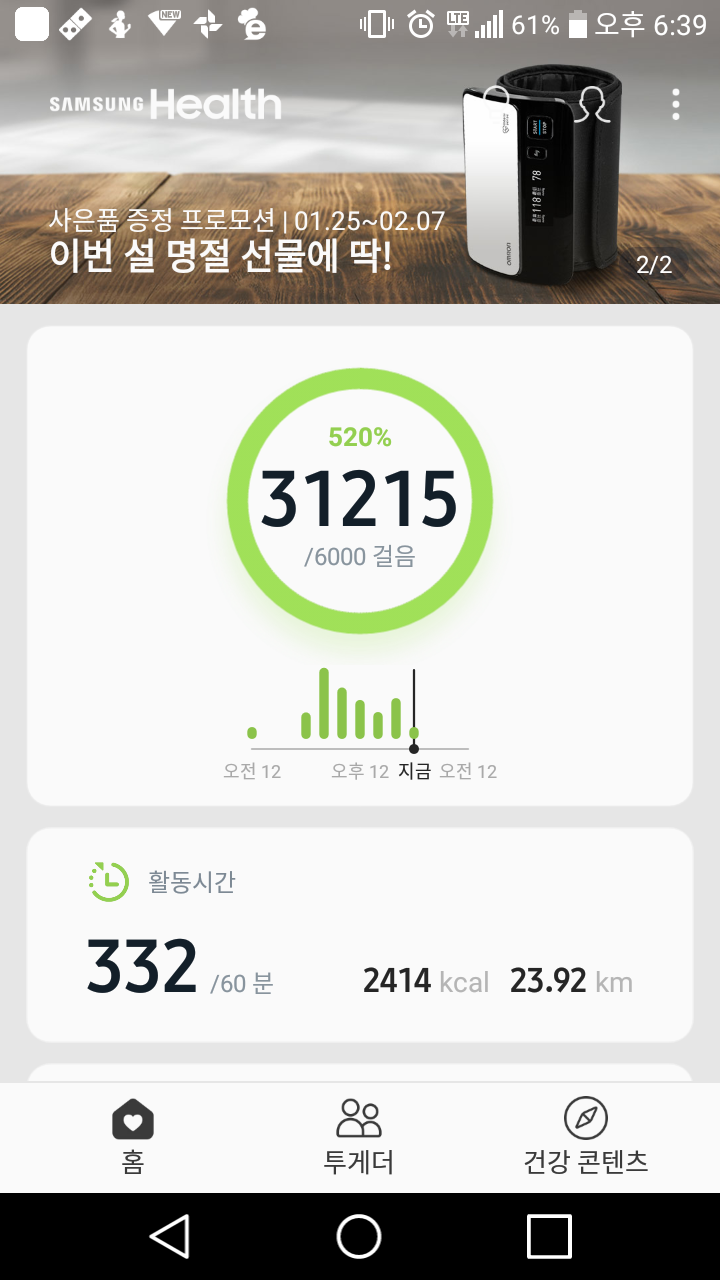Open the lightbulb tips icon in the header
The image size is (720, 1280).
click(496, 102)
